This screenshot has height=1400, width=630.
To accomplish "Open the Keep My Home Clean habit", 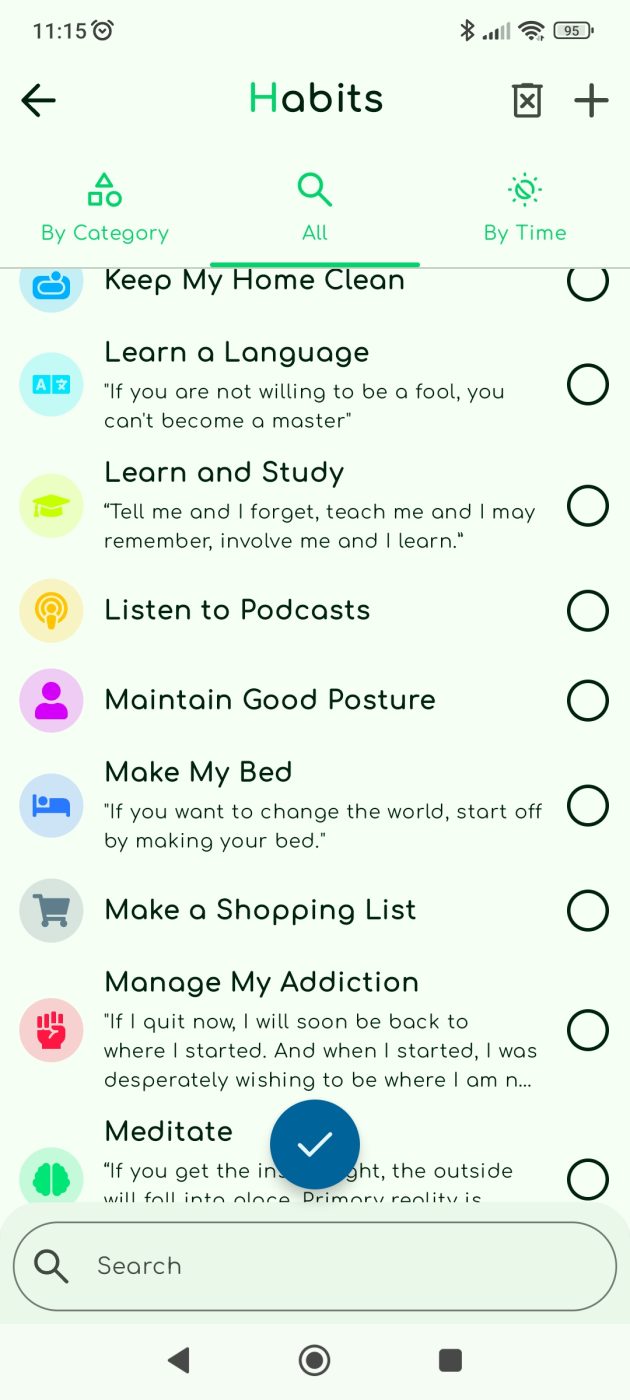I will click(x=255, y=282).
